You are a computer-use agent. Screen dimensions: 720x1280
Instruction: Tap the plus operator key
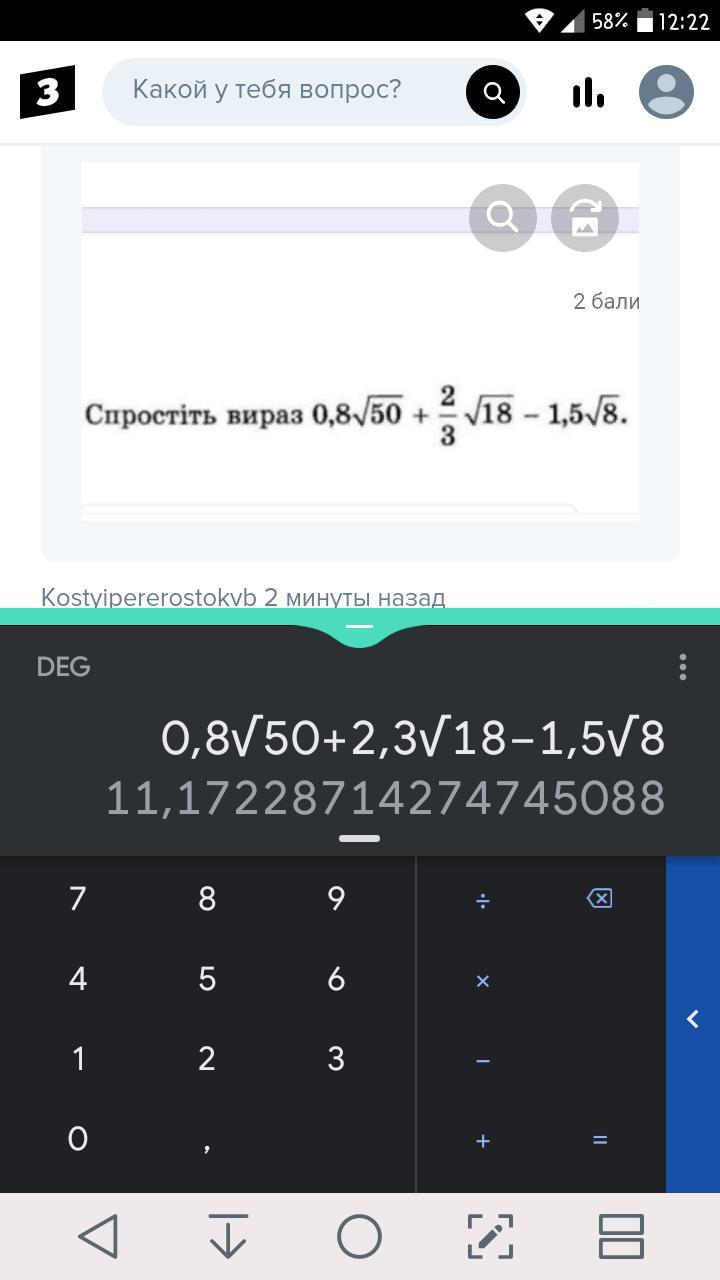483,1140
